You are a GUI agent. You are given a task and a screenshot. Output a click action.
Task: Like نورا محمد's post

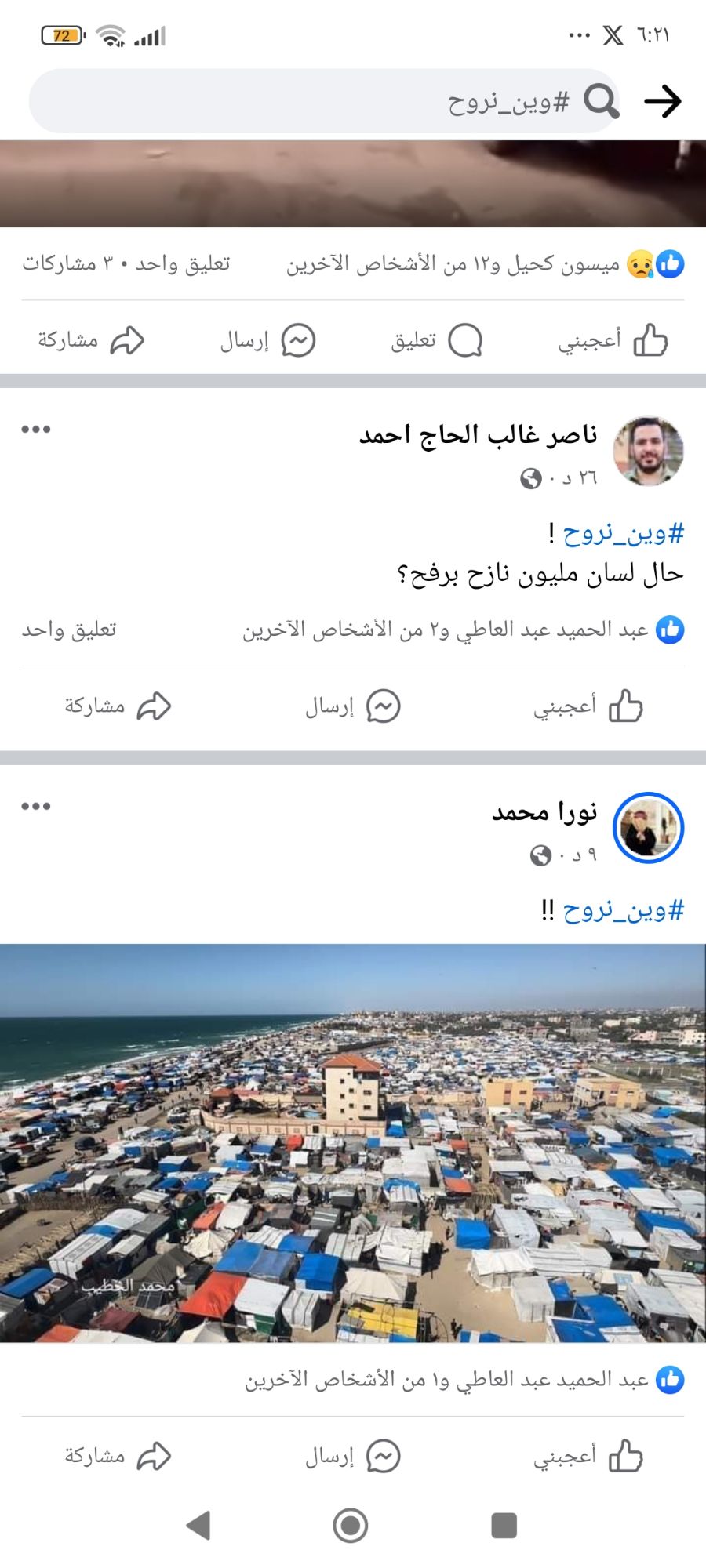588,1457
